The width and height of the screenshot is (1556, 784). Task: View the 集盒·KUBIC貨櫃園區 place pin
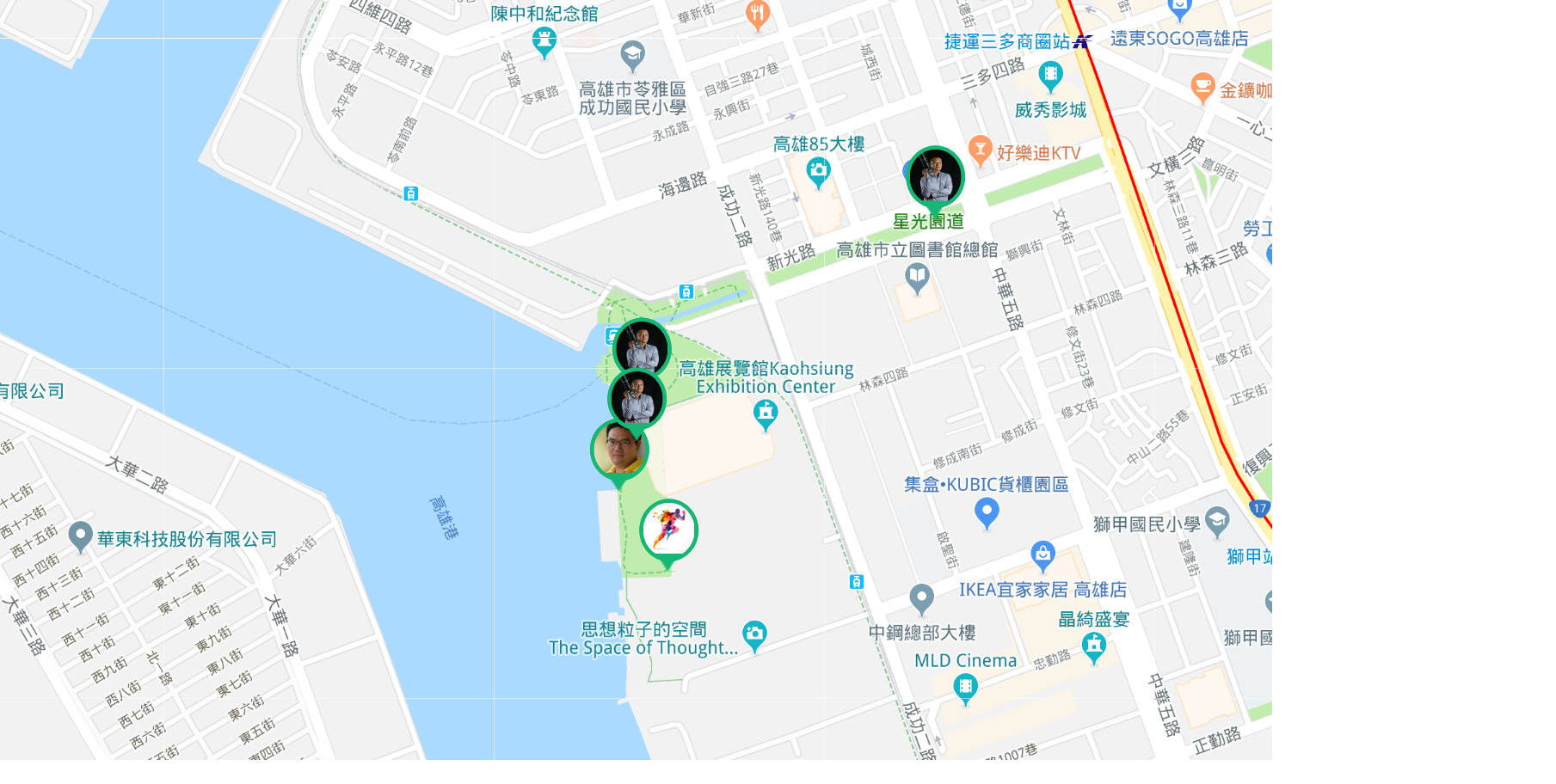pyautogui.click(x=987, y=512)
